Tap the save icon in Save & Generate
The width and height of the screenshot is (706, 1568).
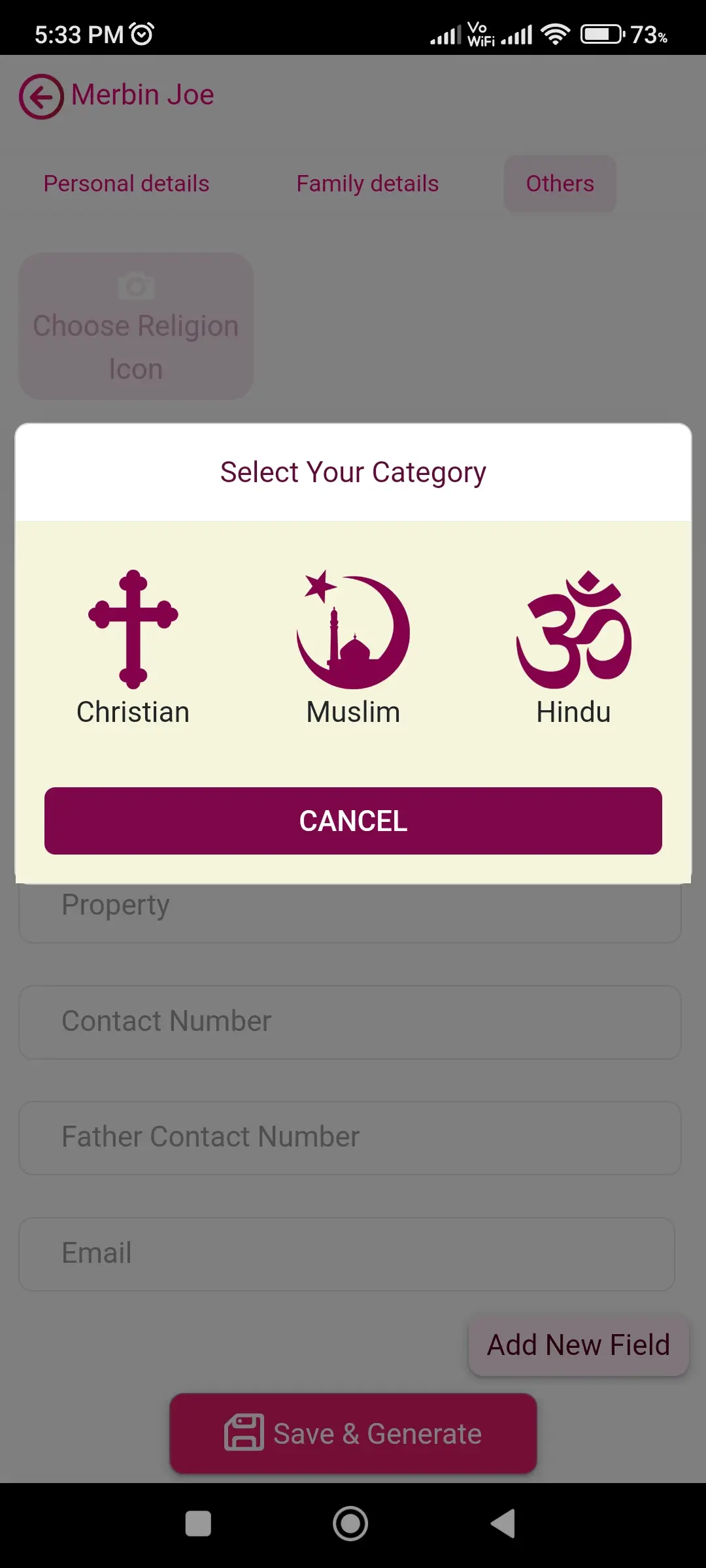[244, 1433]
